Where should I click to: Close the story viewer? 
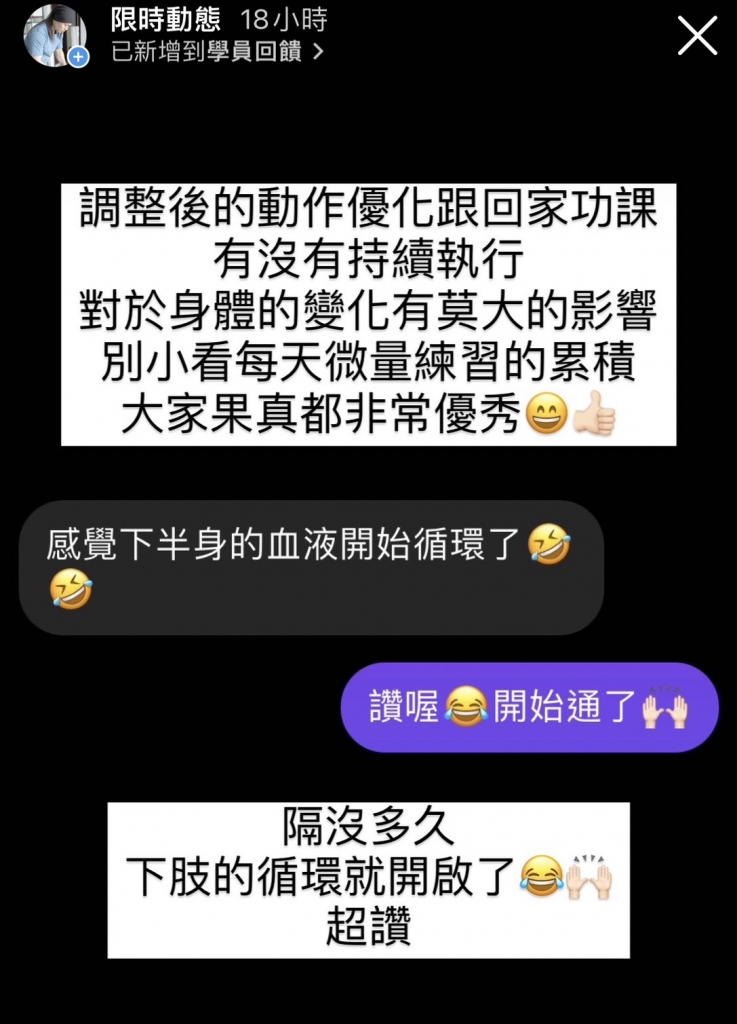click(x=697, y=36)
